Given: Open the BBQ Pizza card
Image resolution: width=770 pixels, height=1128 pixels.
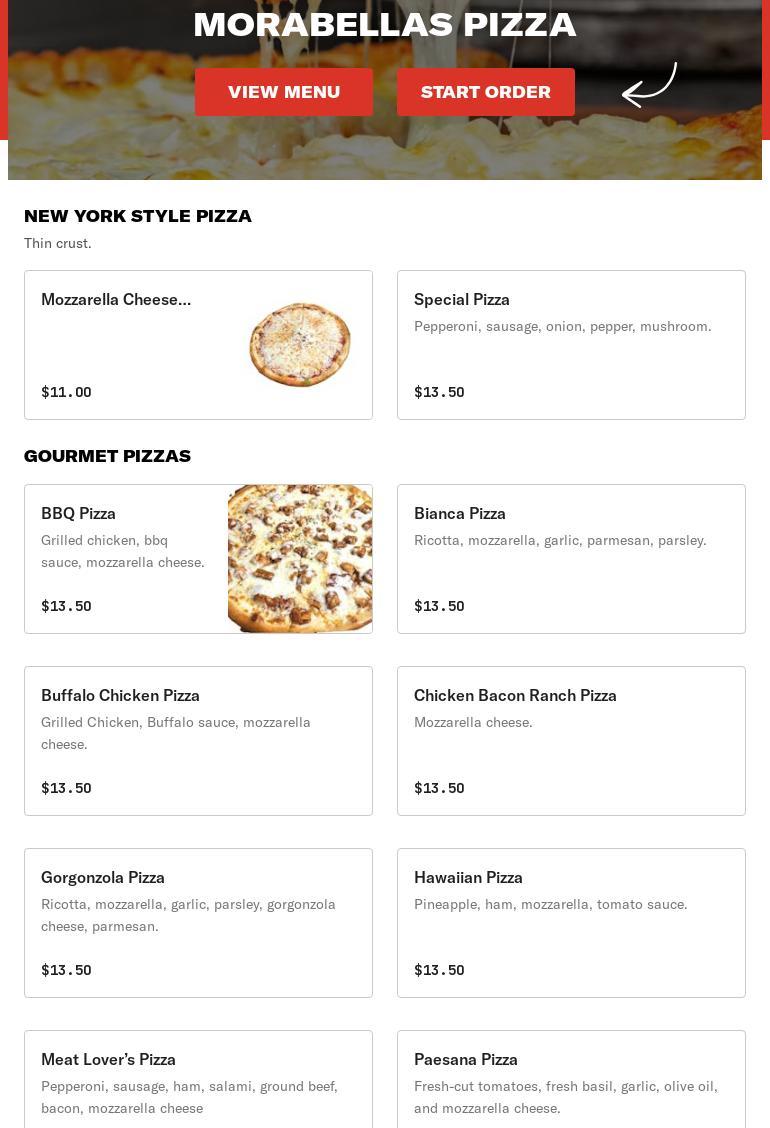Looking at the screenshot, I should click(x=198, y=559).
